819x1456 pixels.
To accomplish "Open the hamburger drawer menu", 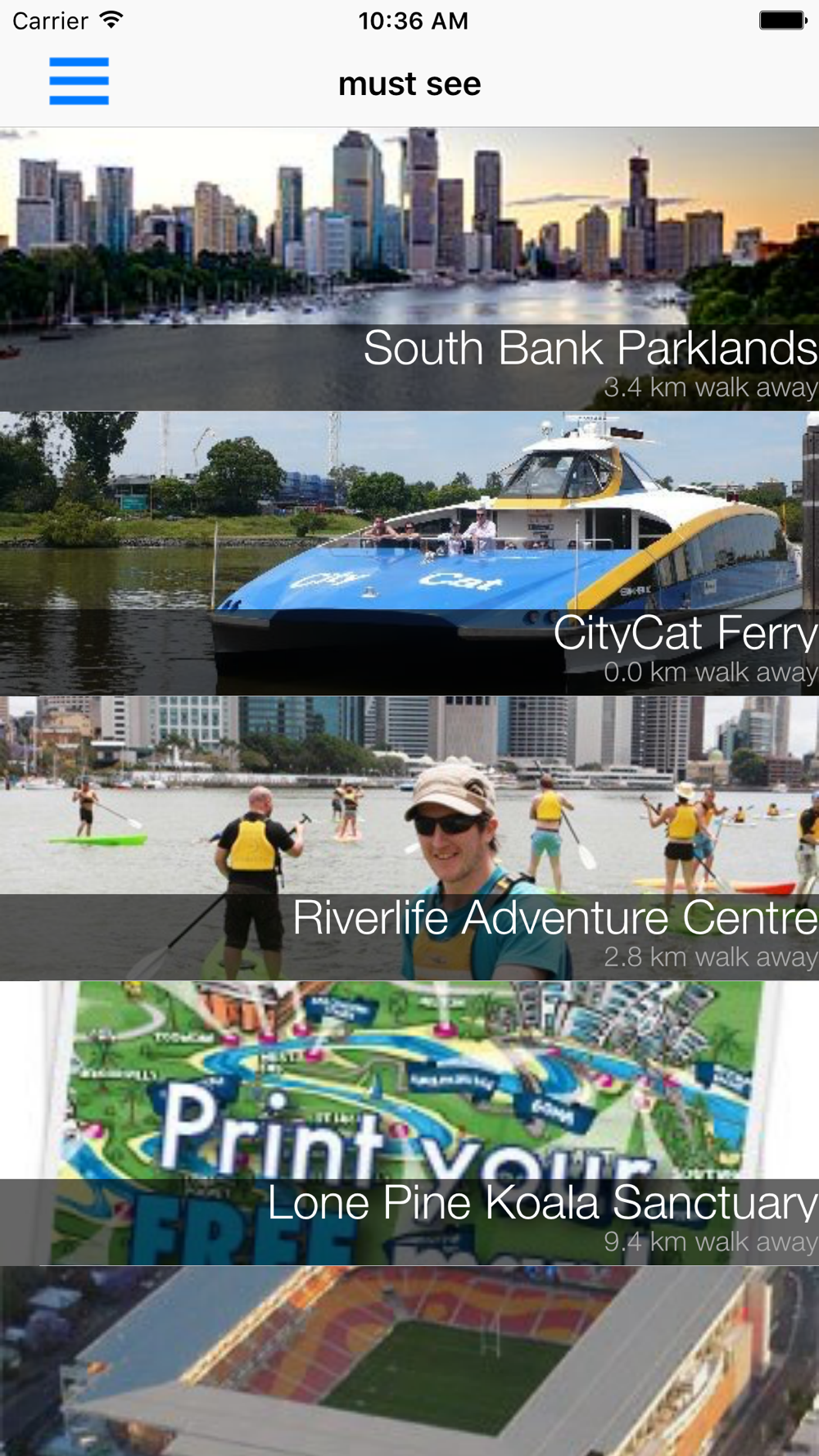I will tap(79, 81).
